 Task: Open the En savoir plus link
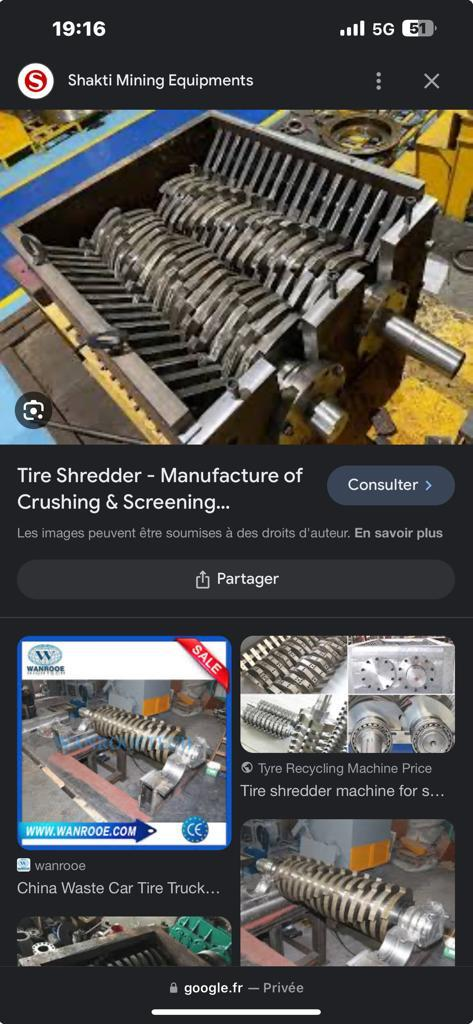coord(399,534)
